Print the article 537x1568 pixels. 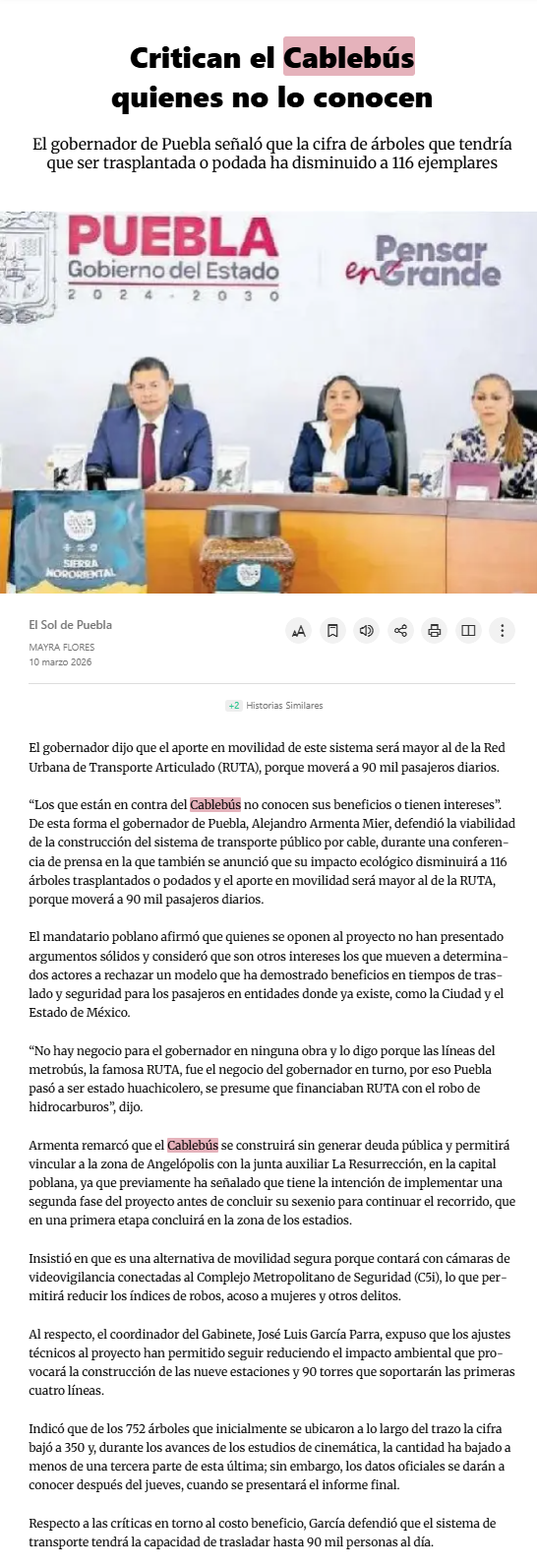[x=435, y=631]
